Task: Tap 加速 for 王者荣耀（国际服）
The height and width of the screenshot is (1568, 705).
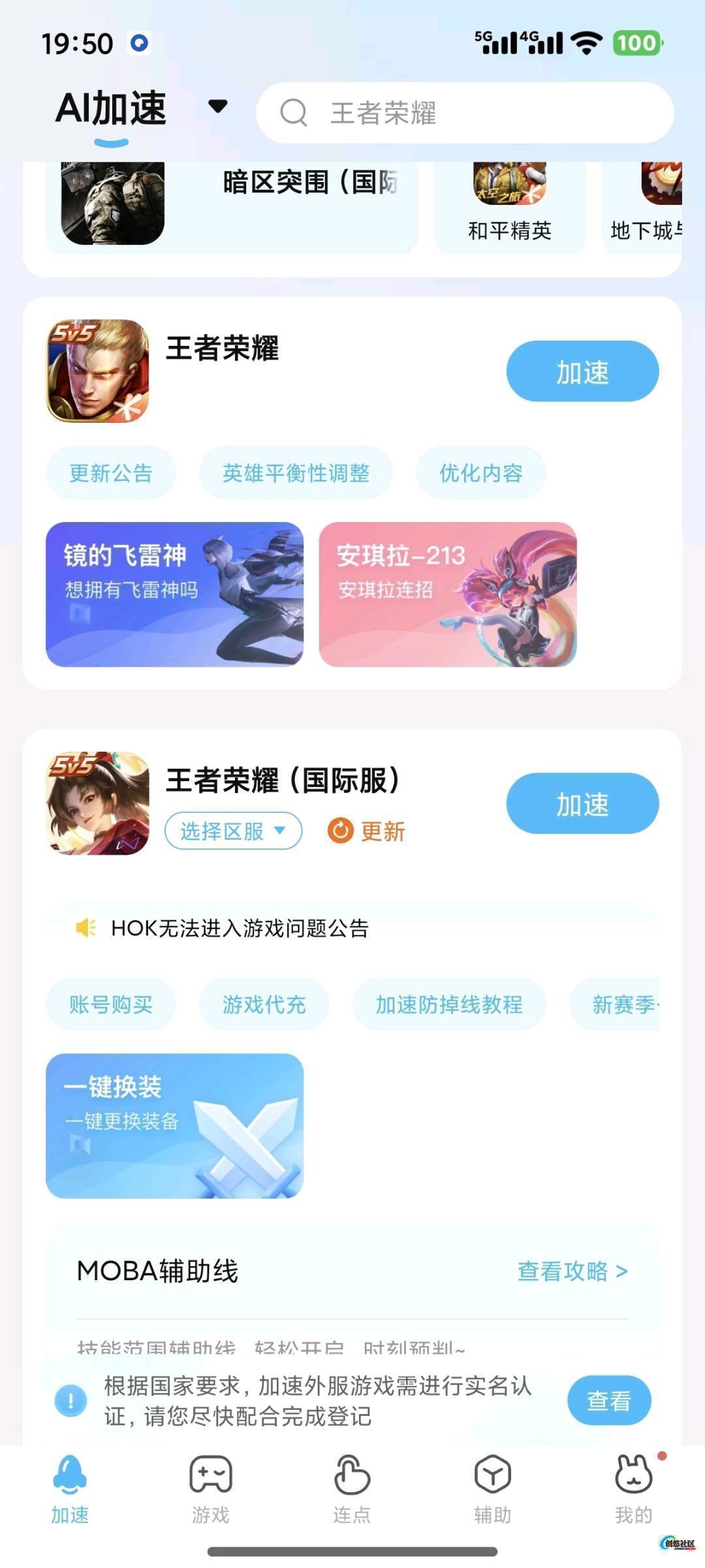Action: coord(582,803)
